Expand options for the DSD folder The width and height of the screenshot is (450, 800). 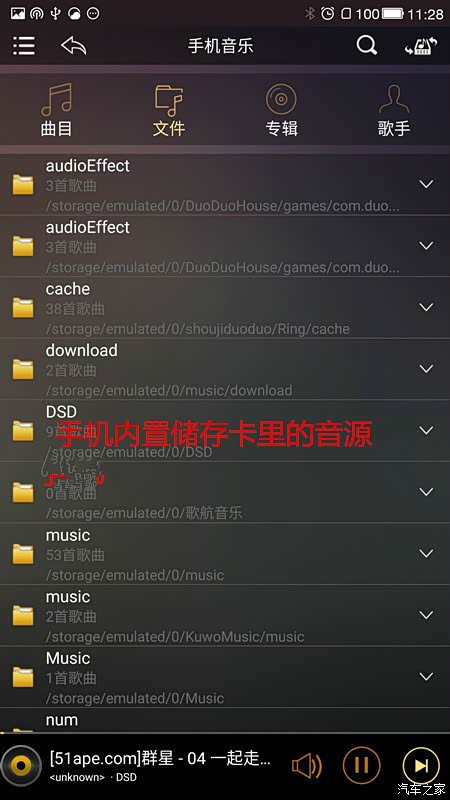426,430
